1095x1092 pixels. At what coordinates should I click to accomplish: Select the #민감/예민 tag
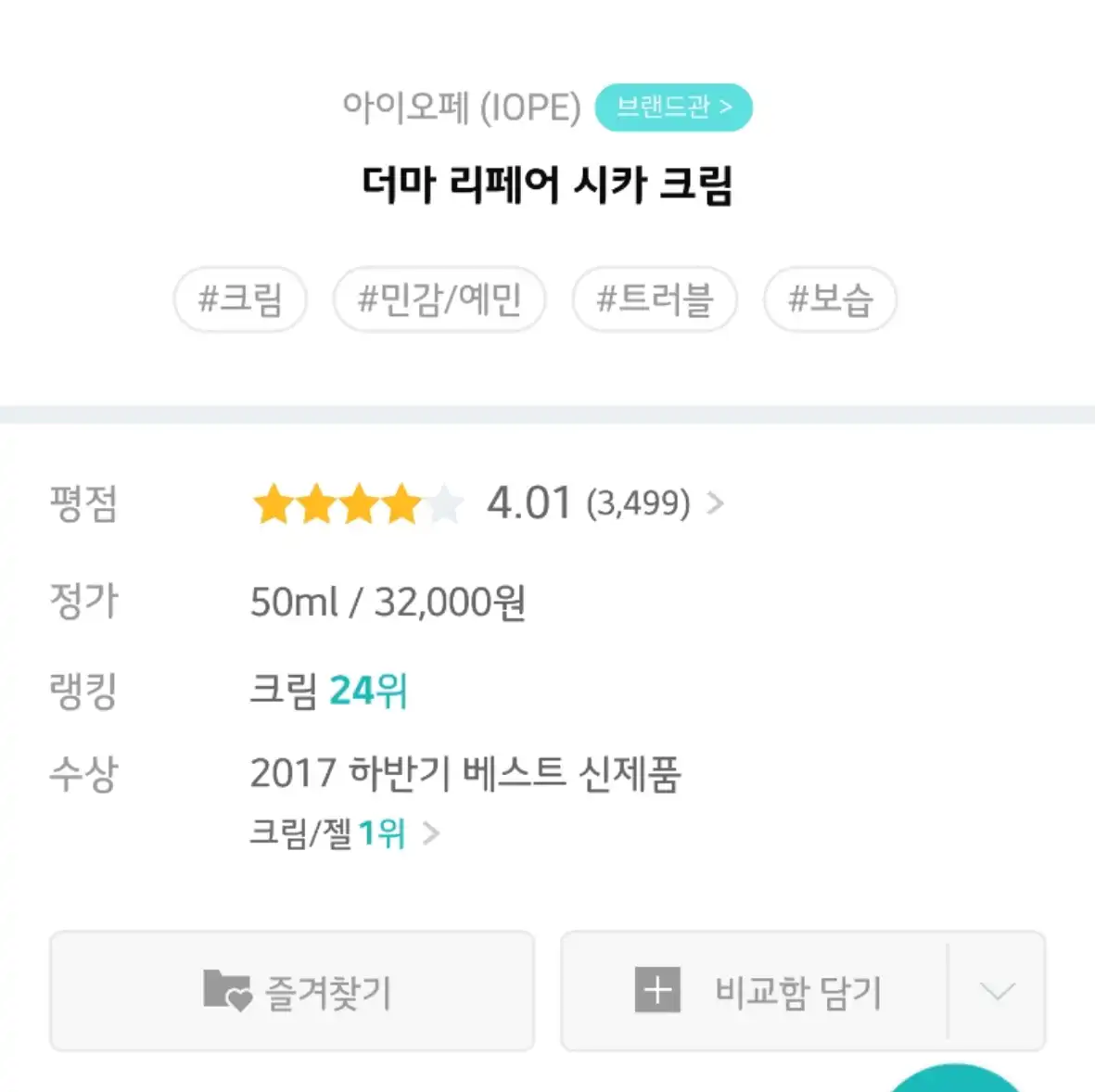pyautogui.click(x=439, y=299)
